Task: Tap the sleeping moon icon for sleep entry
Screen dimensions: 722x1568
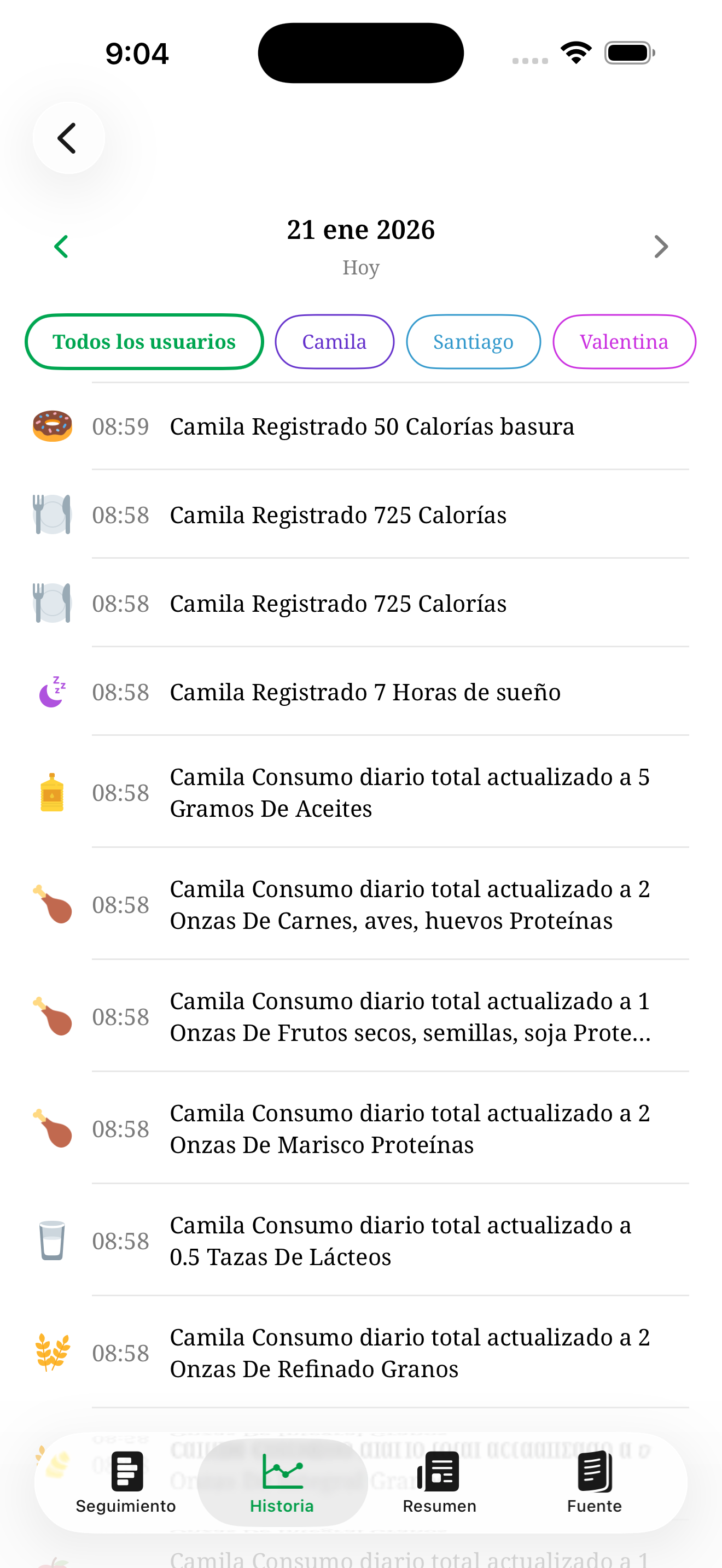Action: coord(52,692)
